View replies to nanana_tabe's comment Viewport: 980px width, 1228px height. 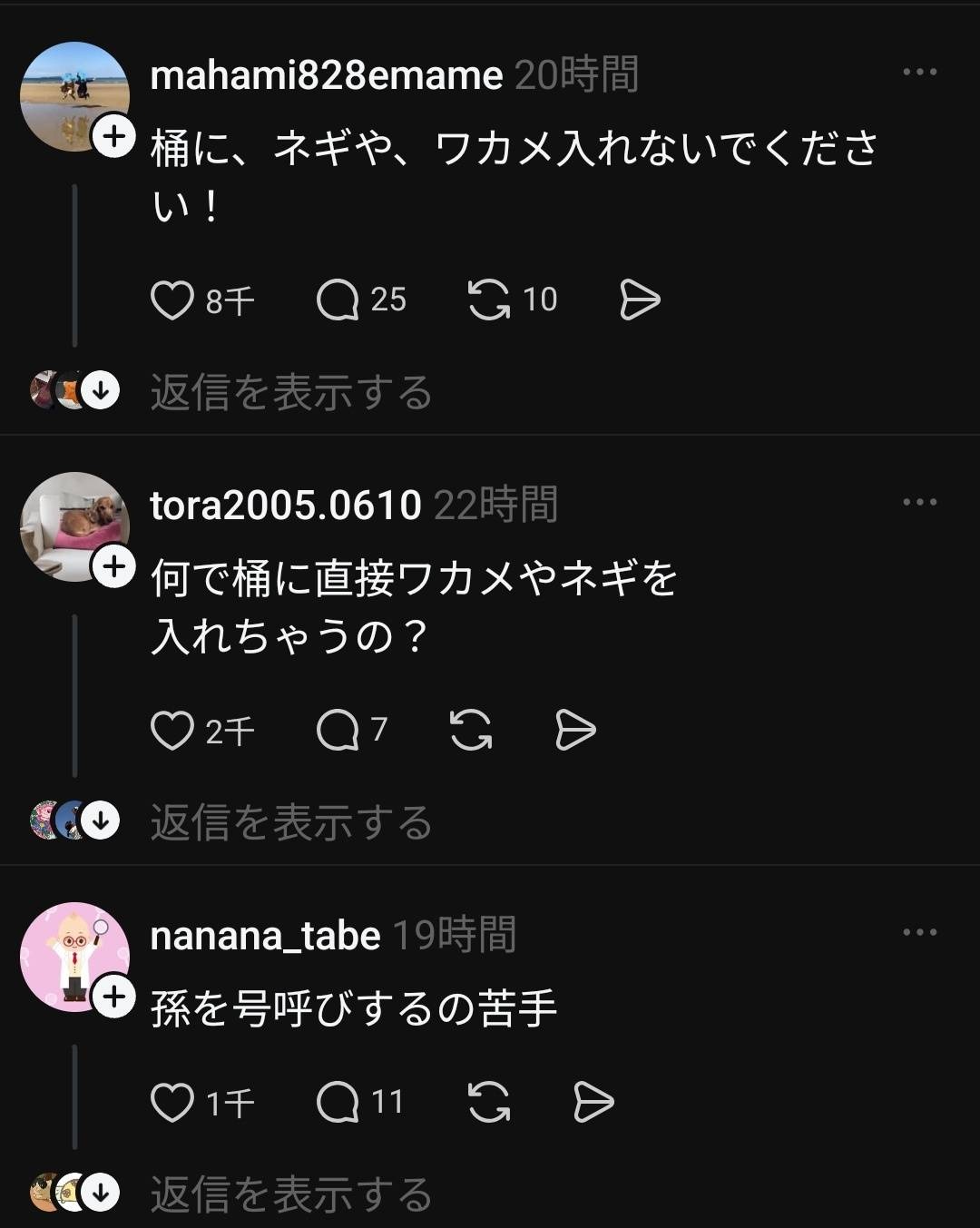(290, 1194)
